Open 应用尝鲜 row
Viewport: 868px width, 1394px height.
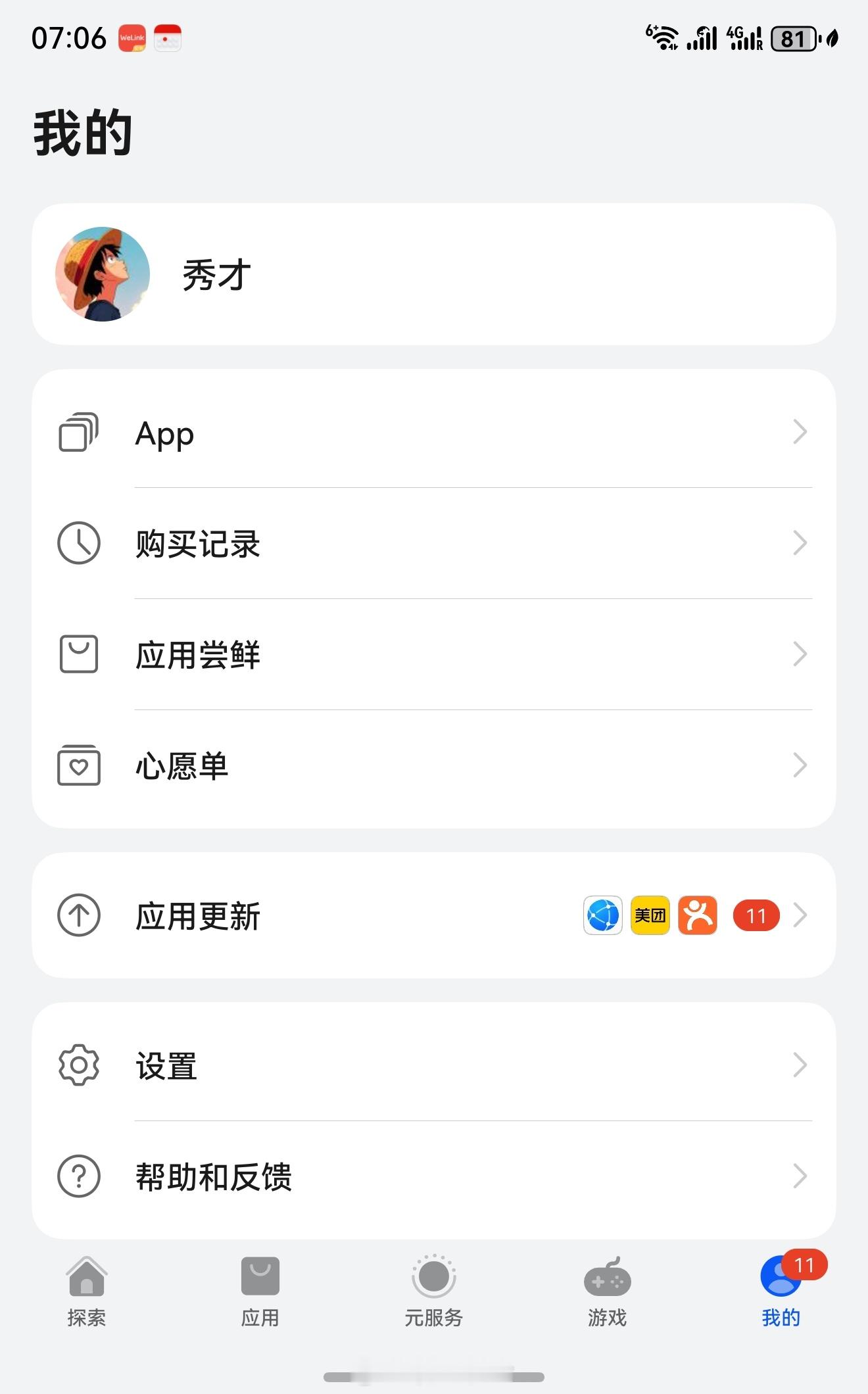(x=434, y=655)
